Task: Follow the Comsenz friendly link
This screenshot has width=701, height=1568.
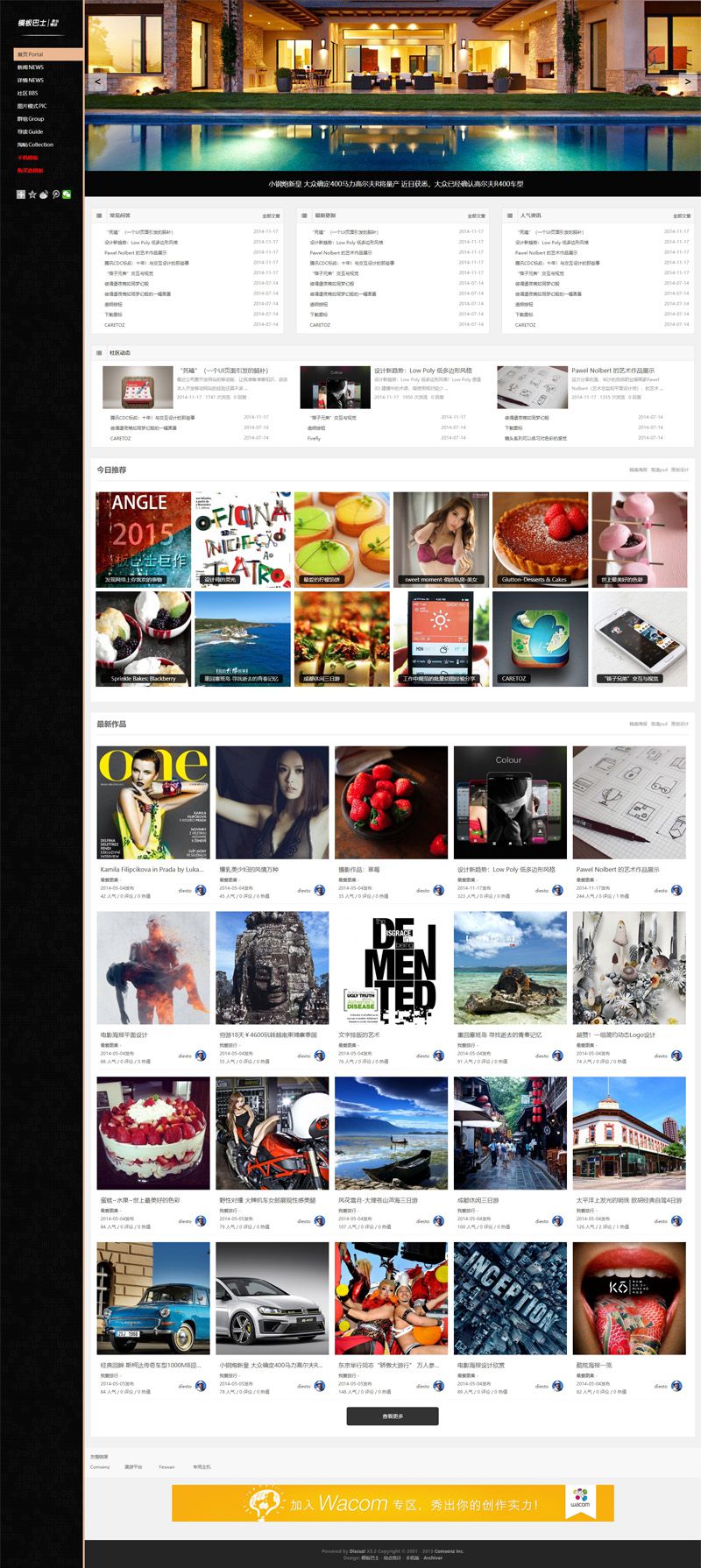Action: [x=100, y=1466]
